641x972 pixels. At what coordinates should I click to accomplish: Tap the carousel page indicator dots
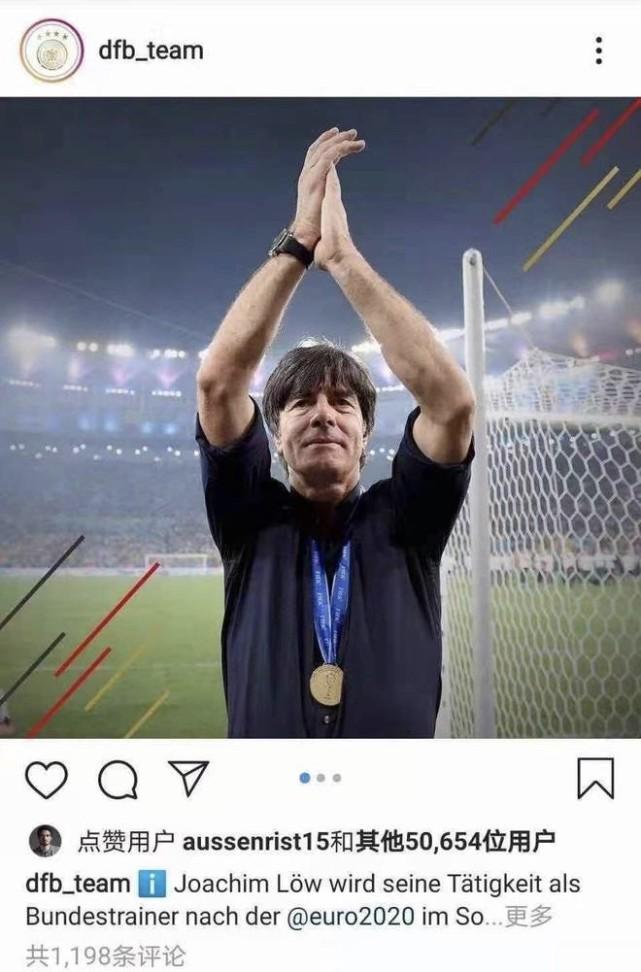pyautogui.click(x=320, y=778)
